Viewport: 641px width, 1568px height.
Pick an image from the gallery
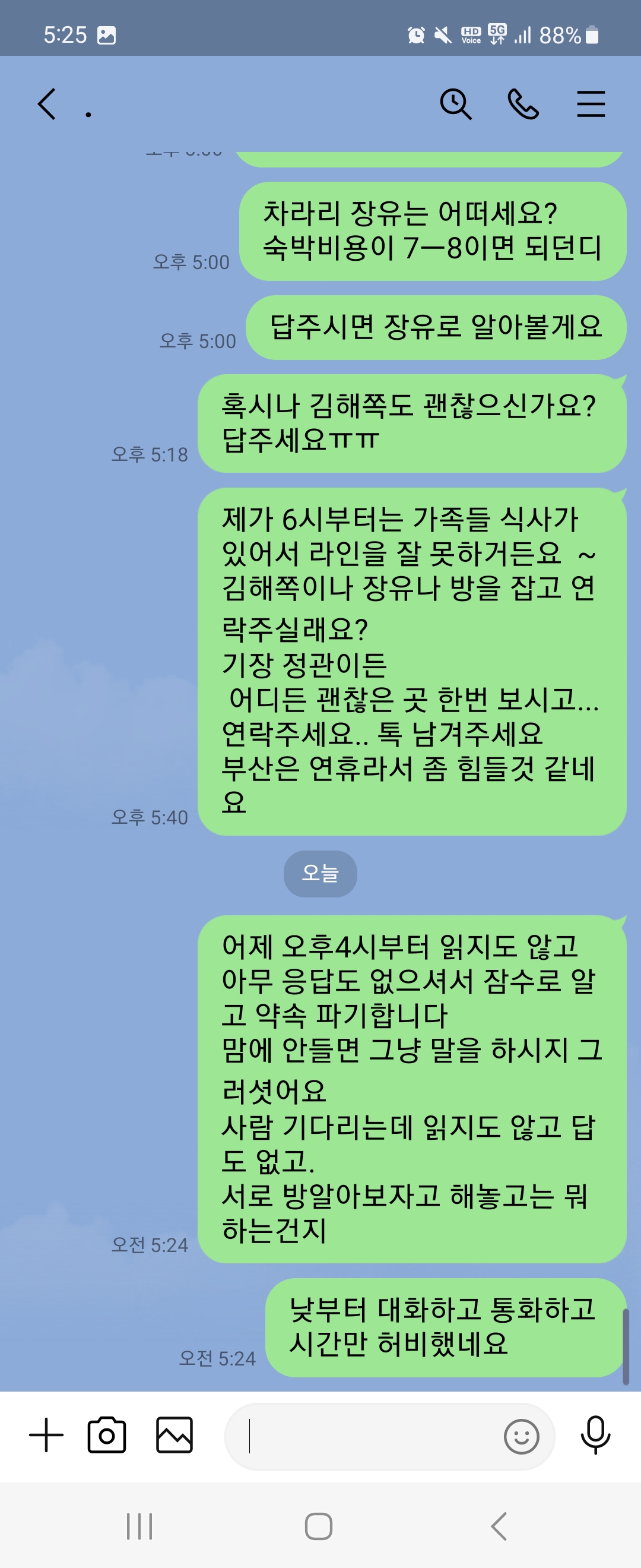174,1435
